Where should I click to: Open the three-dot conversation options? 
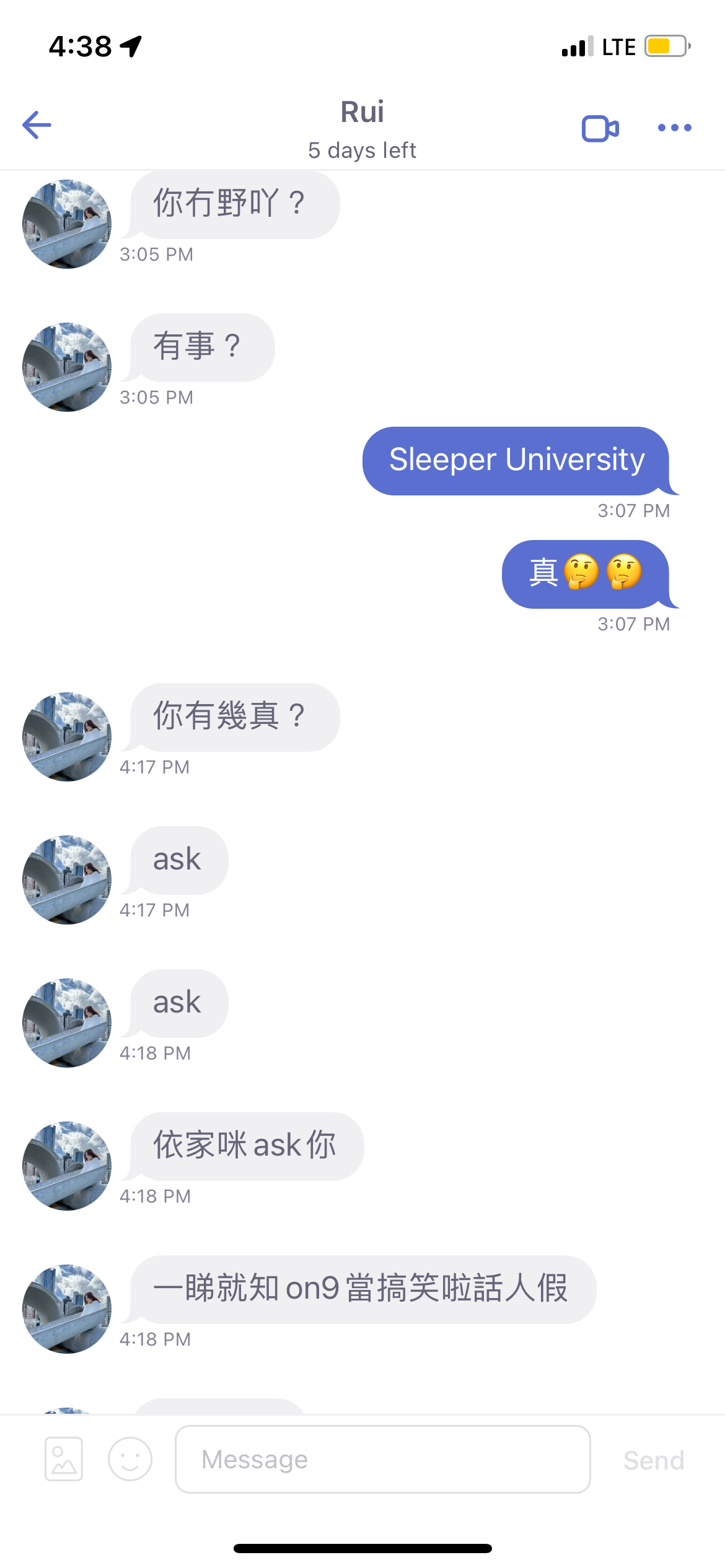point(674,128)
